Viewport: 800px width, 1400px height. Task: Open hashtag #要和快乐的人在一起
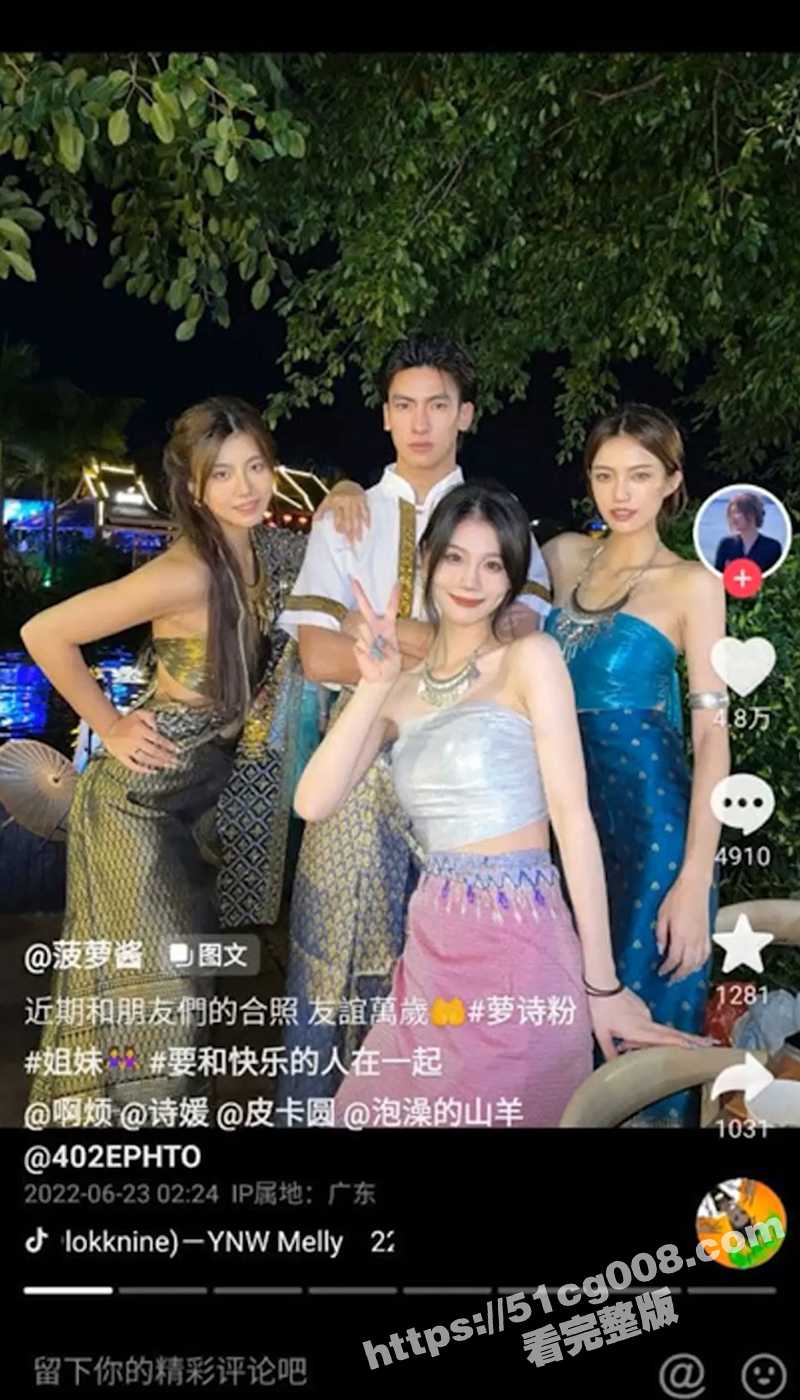coord(296,1062)
